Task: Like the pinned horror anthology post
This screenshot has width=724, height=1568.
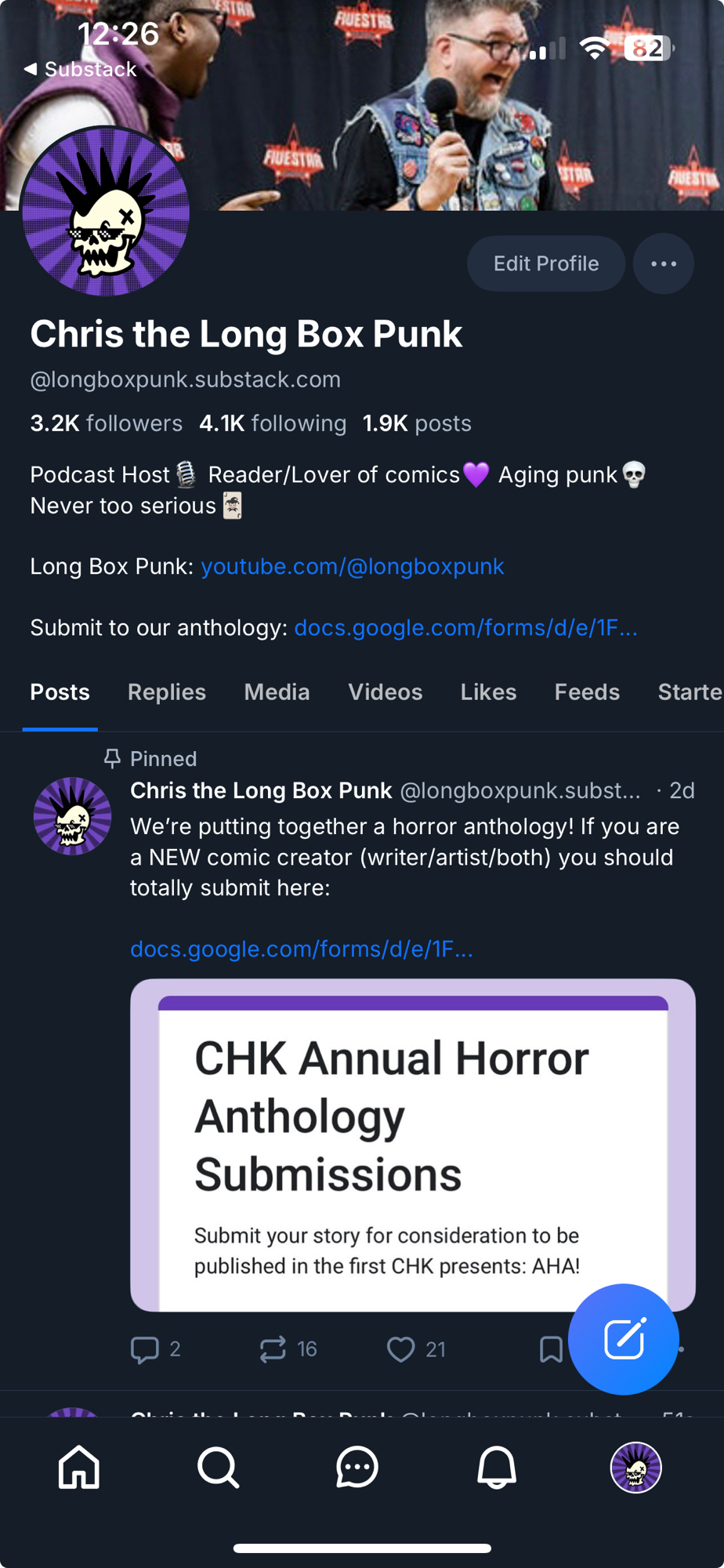Action: click(401, 1349)
